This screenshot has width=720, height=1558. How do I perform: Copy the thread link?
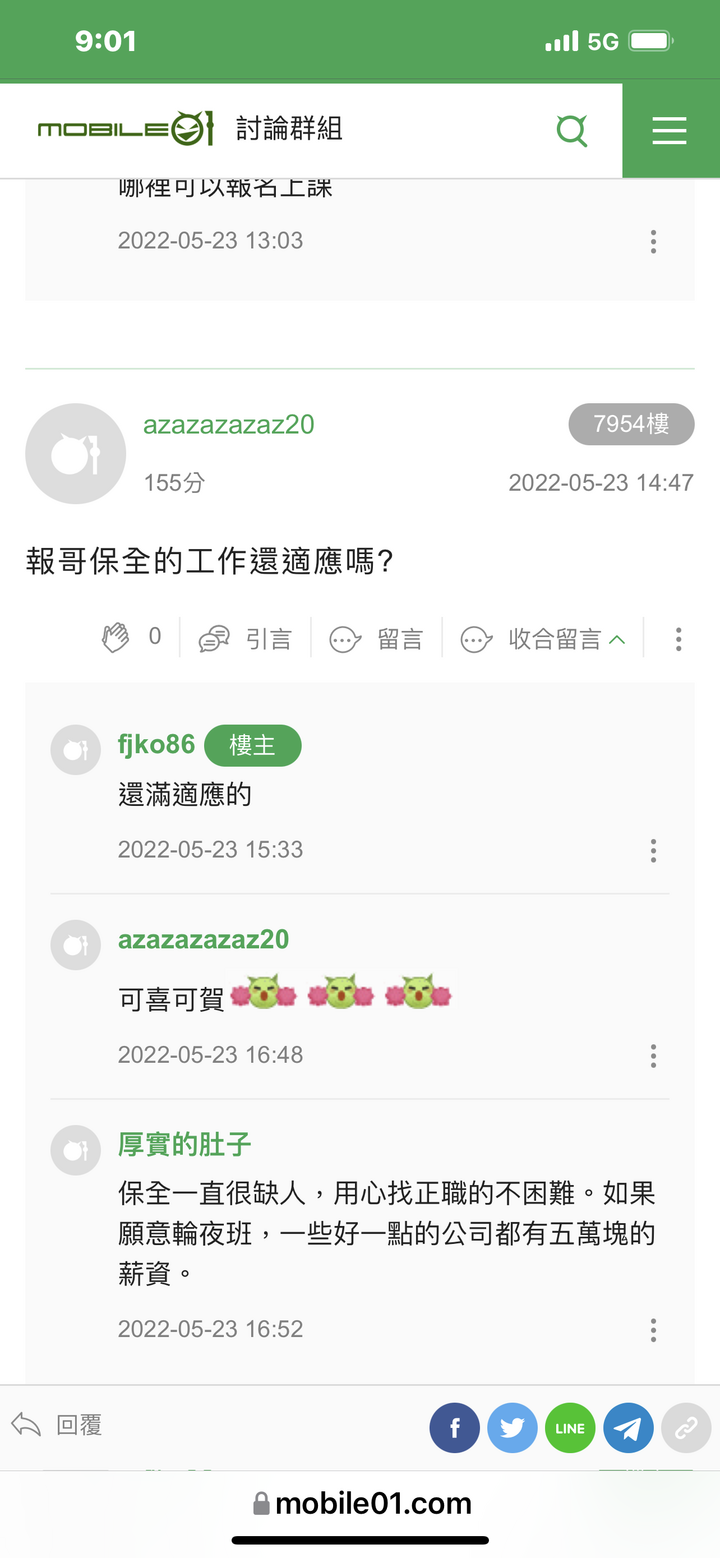[686, 1428]
